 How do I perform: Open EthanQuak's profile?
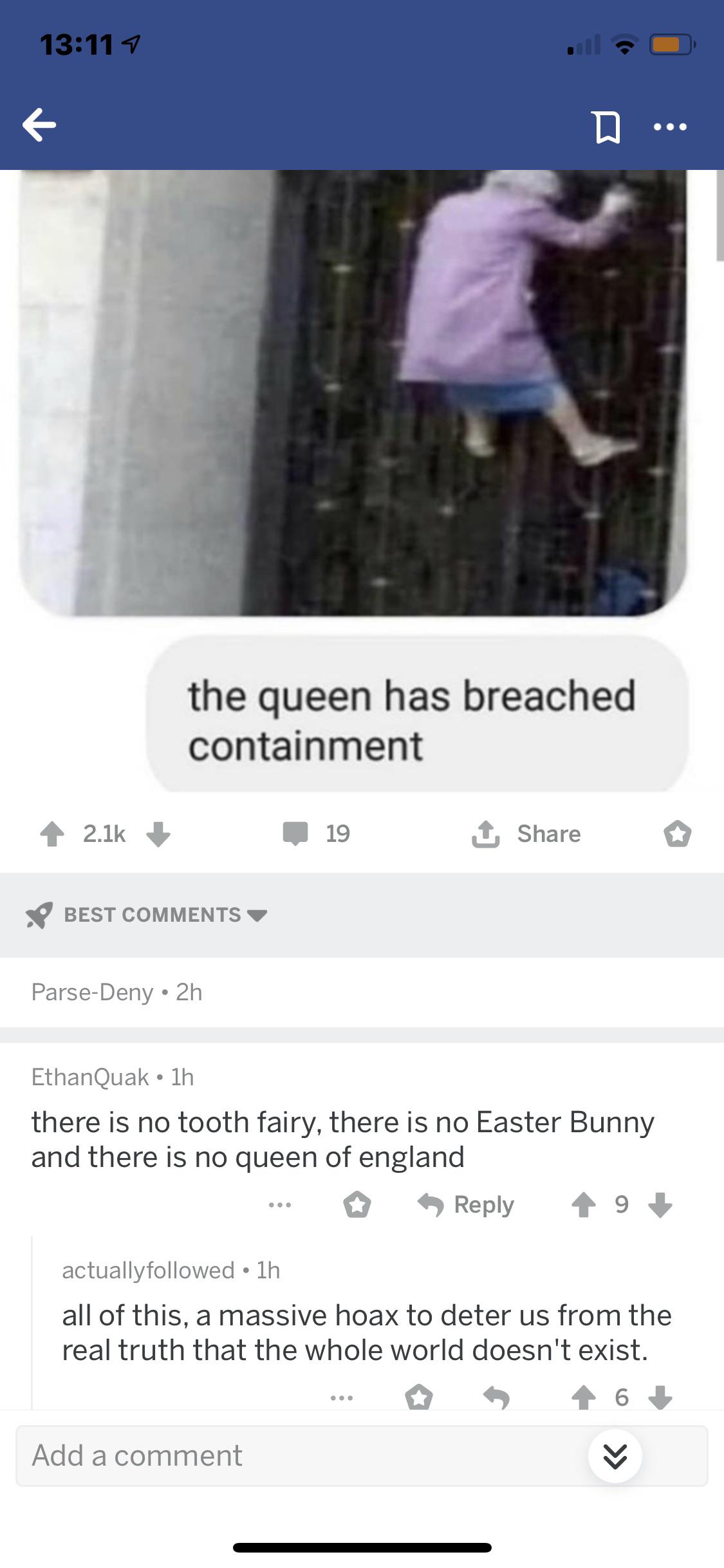click(x=90, y=1077)
